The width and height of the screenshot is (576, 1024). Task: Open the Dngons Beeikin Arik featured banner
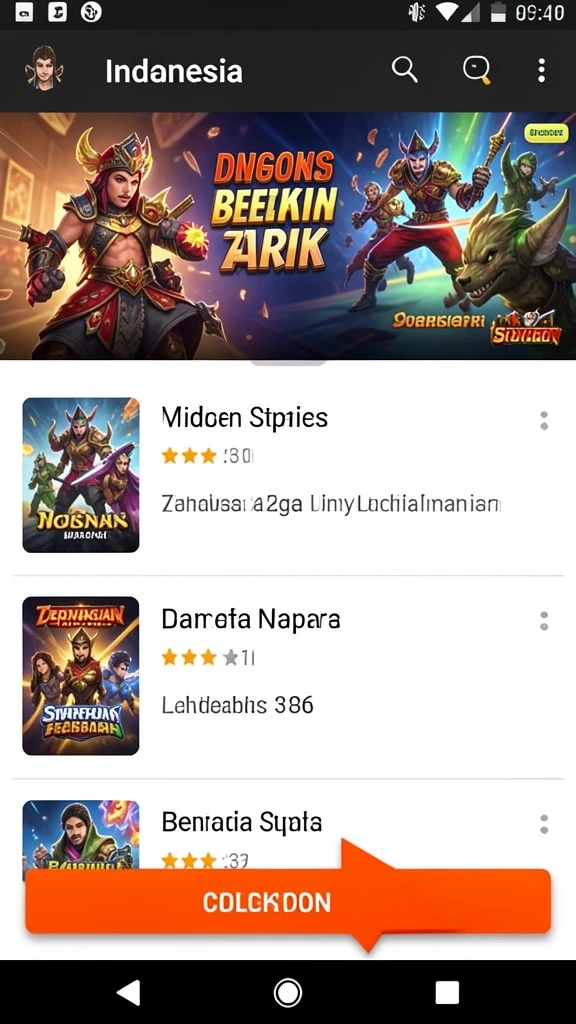(288, 236)
